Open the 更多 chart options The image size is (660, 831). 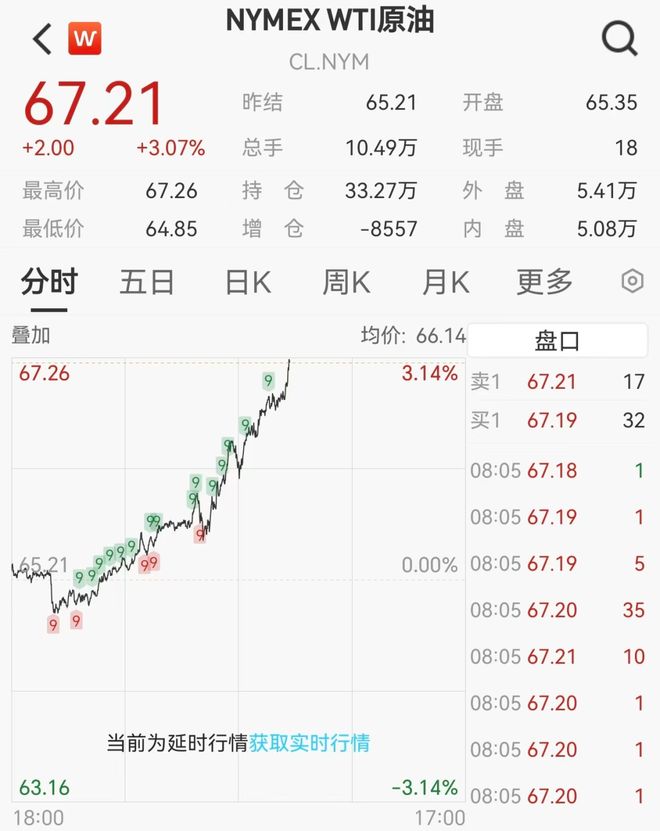[x=544, y=282]
